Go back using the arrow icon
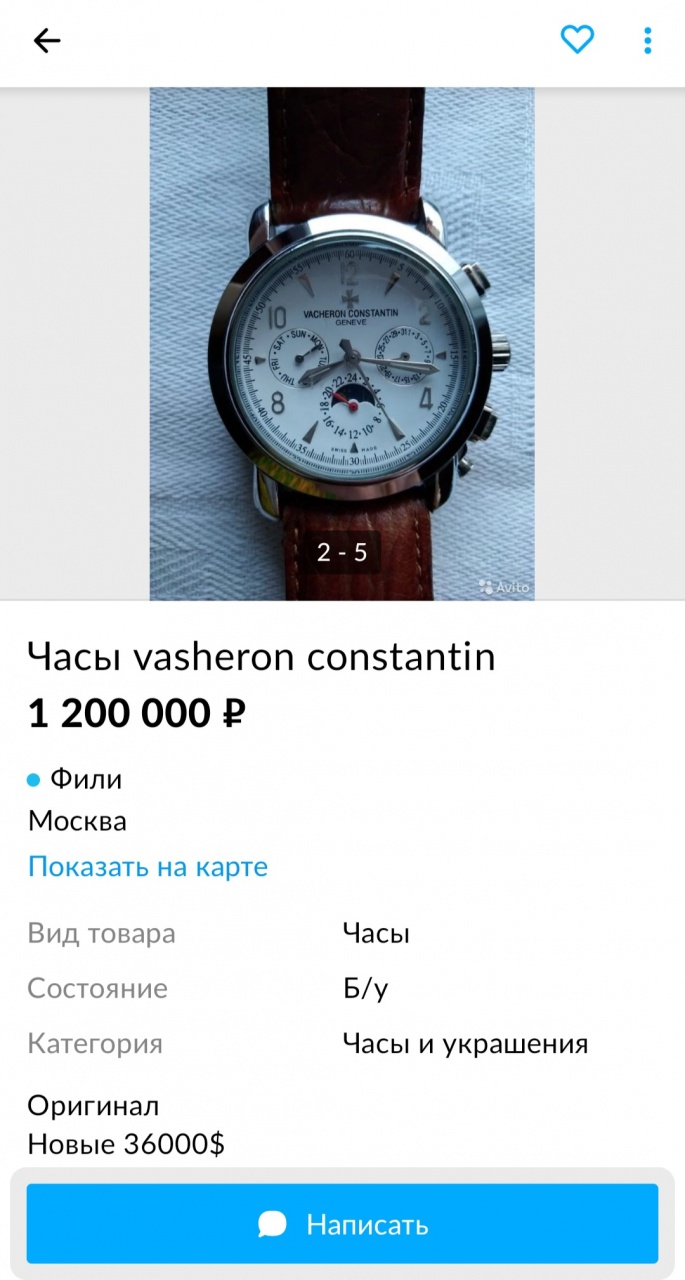 [47, 41]
